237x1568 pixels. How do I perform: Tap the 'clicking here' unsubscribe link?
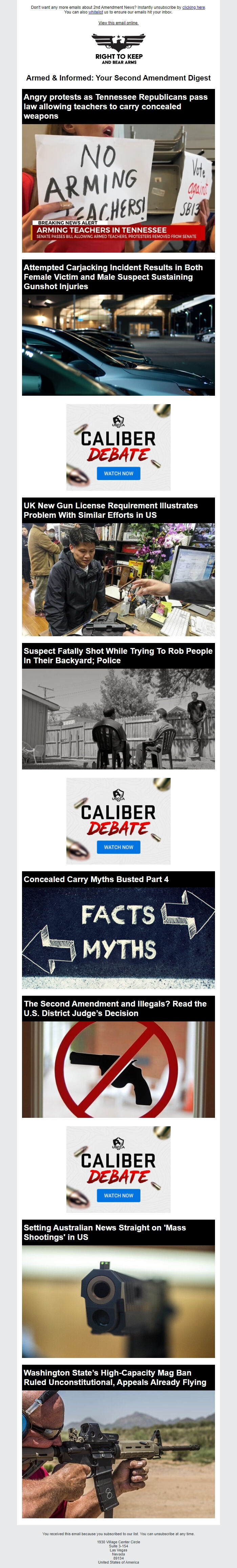coord(193,7)
